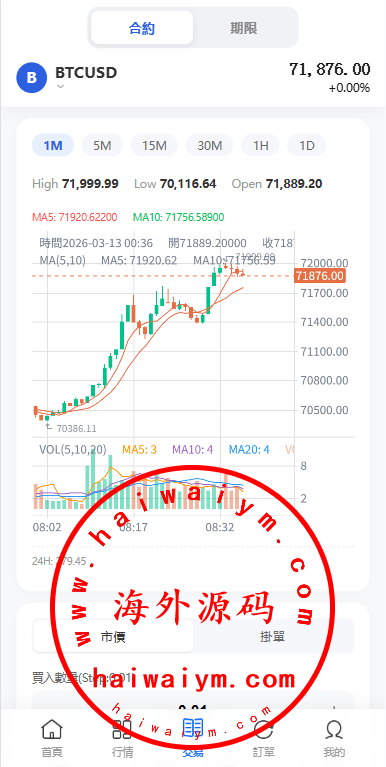Switch to the 合約 tab

point(142,28)
